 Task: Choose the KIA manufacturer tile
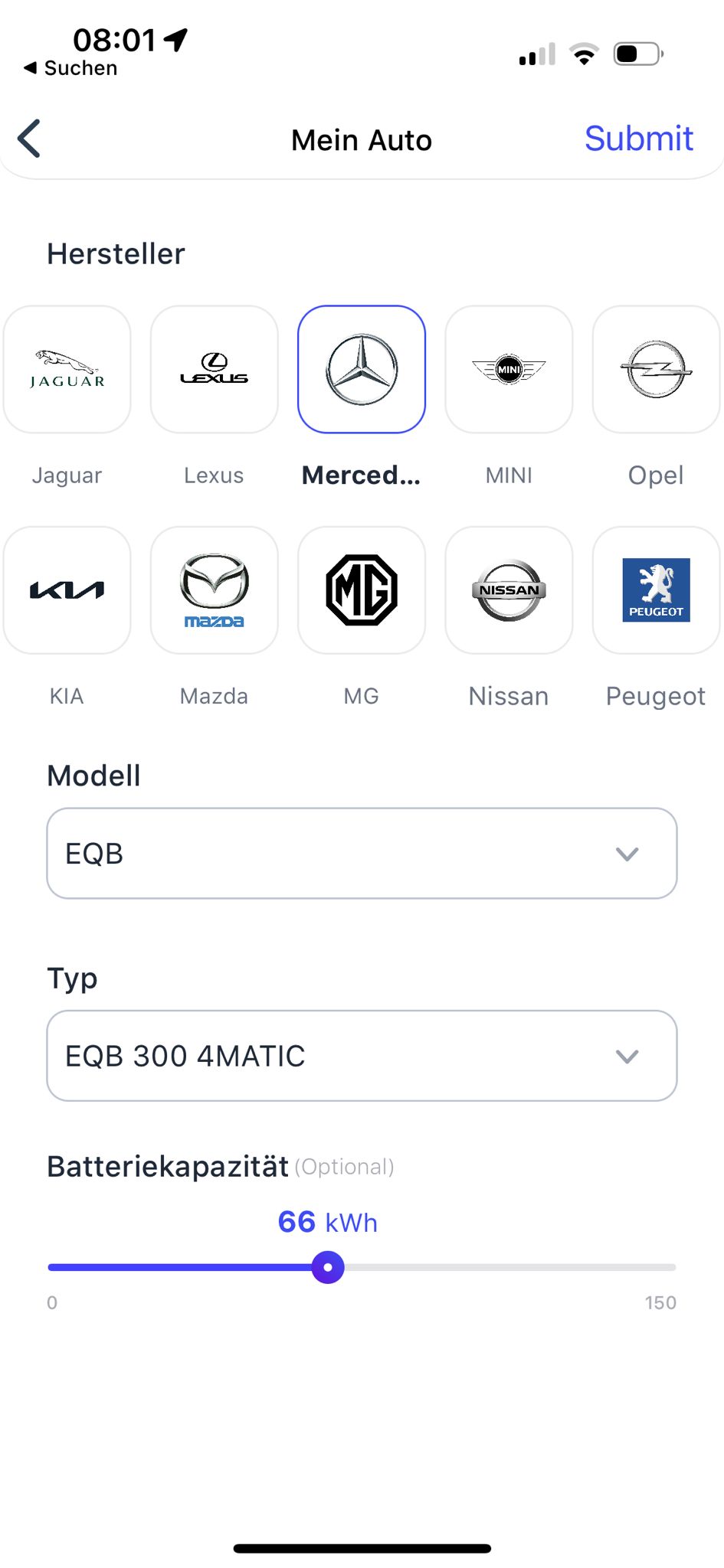click(67, 590)
